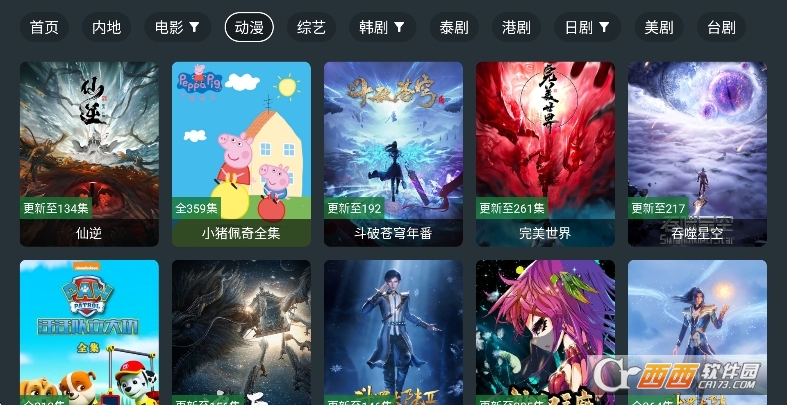Select the 泰剧 tab

click(454, 27)
